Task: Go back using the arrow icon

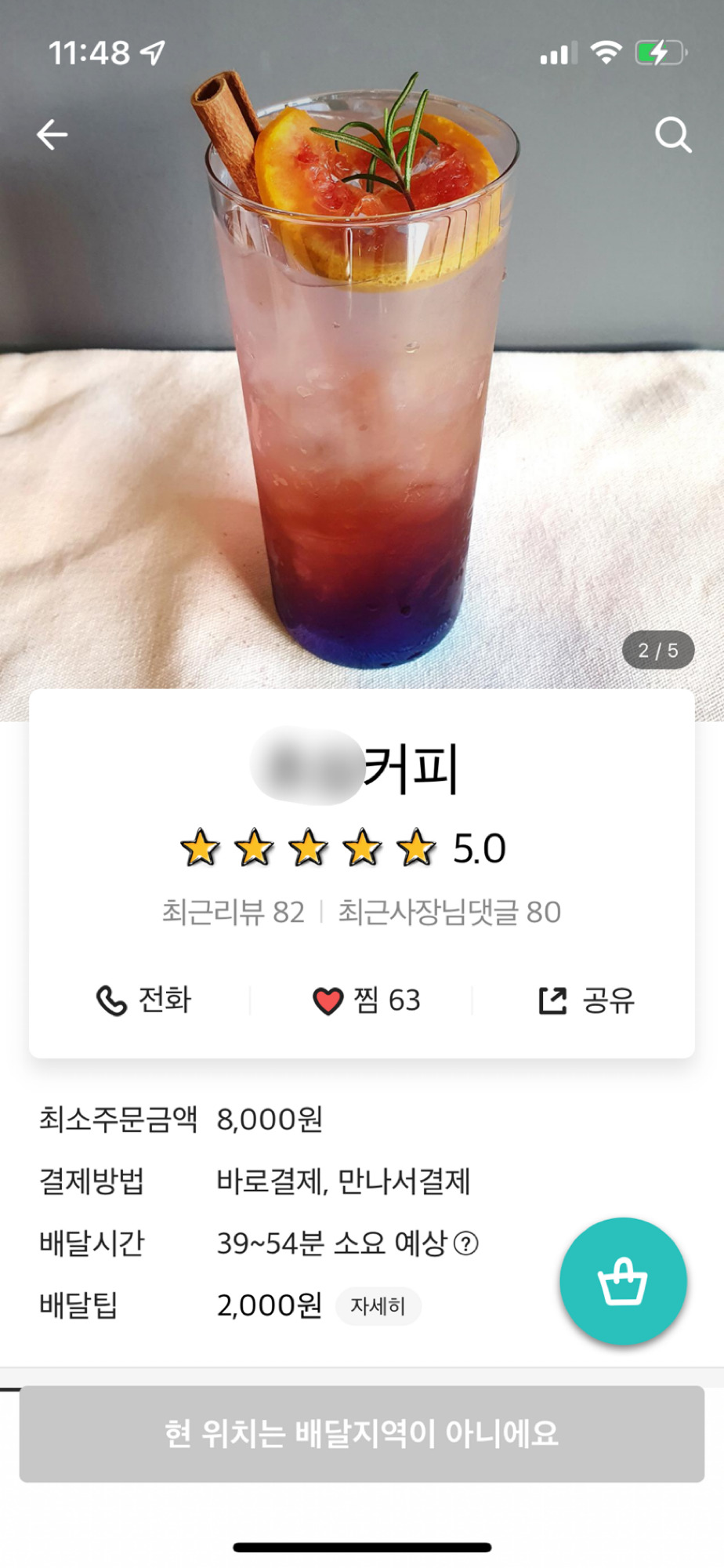Action: 52,135
